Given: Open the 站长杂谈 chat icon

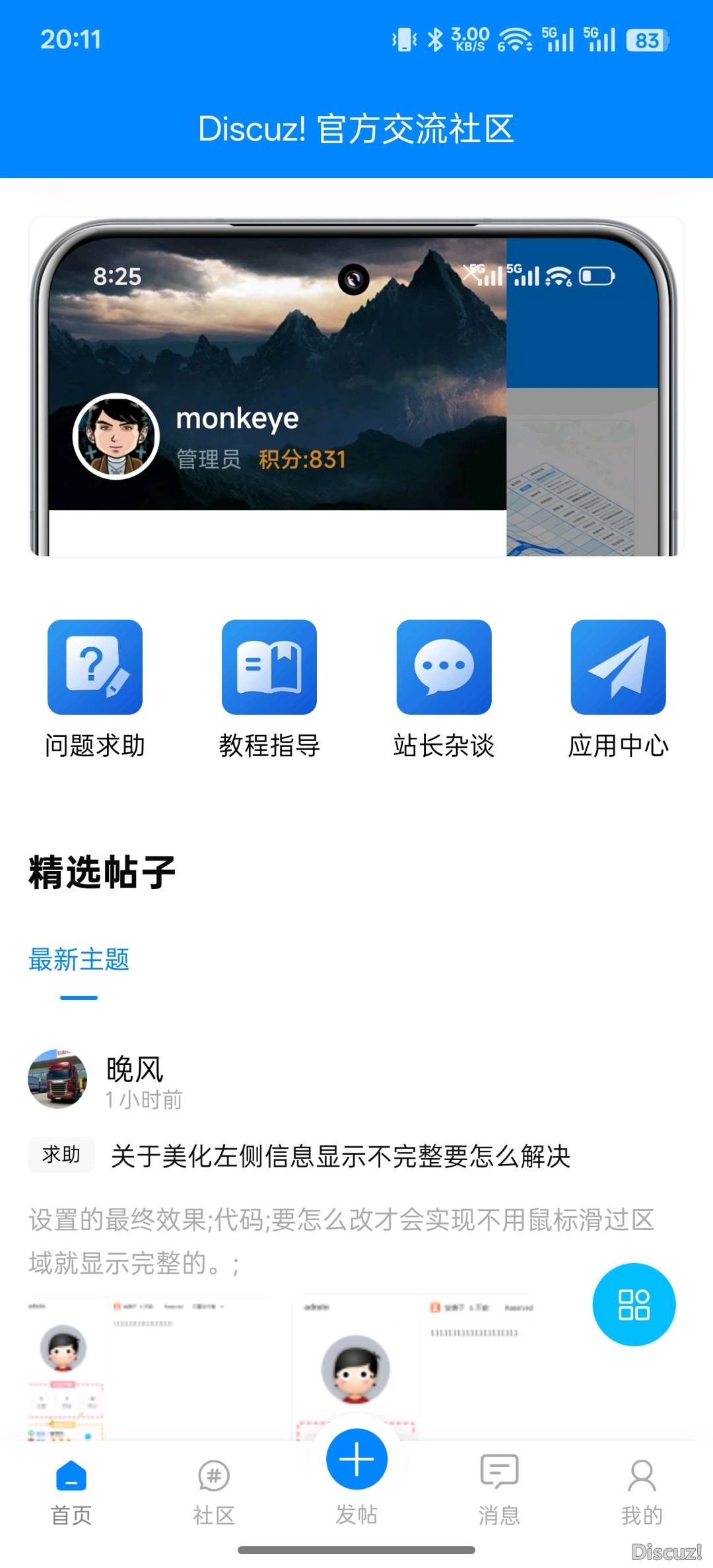Looking at the screenshot, I should 444,668.
